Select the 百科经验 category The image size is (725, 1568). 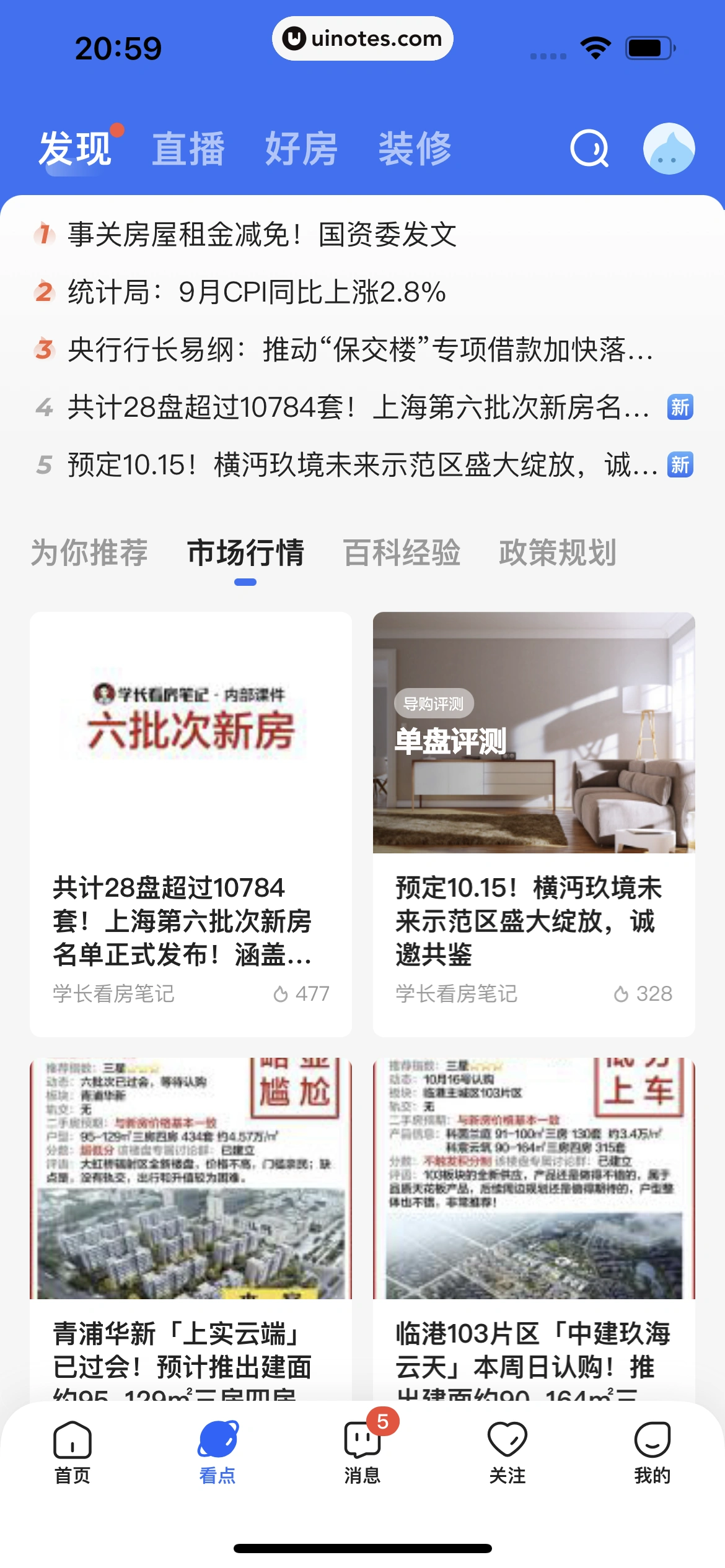click(x=402, y=552)
